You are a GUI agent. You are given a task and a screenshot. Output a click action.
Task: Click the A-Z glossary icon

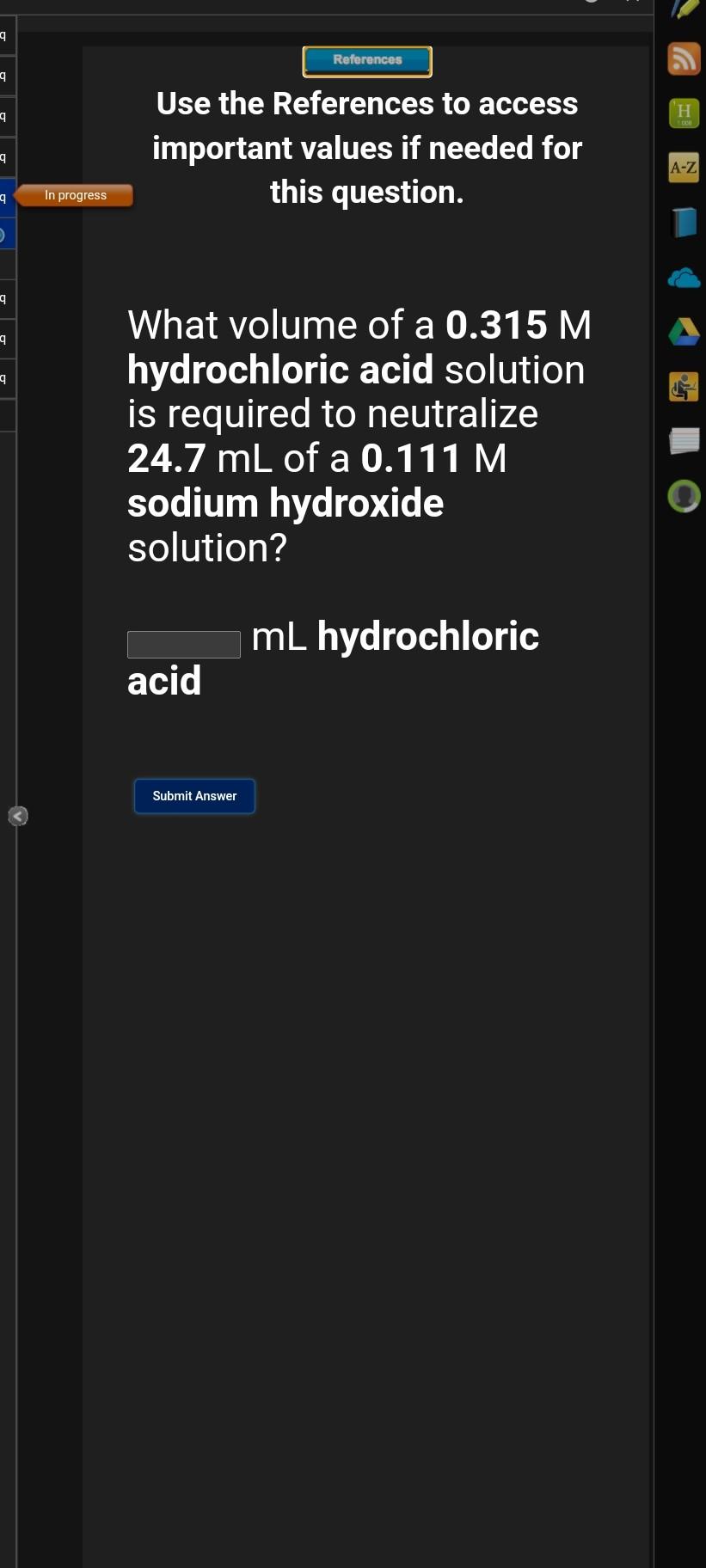tap(683, 168)
